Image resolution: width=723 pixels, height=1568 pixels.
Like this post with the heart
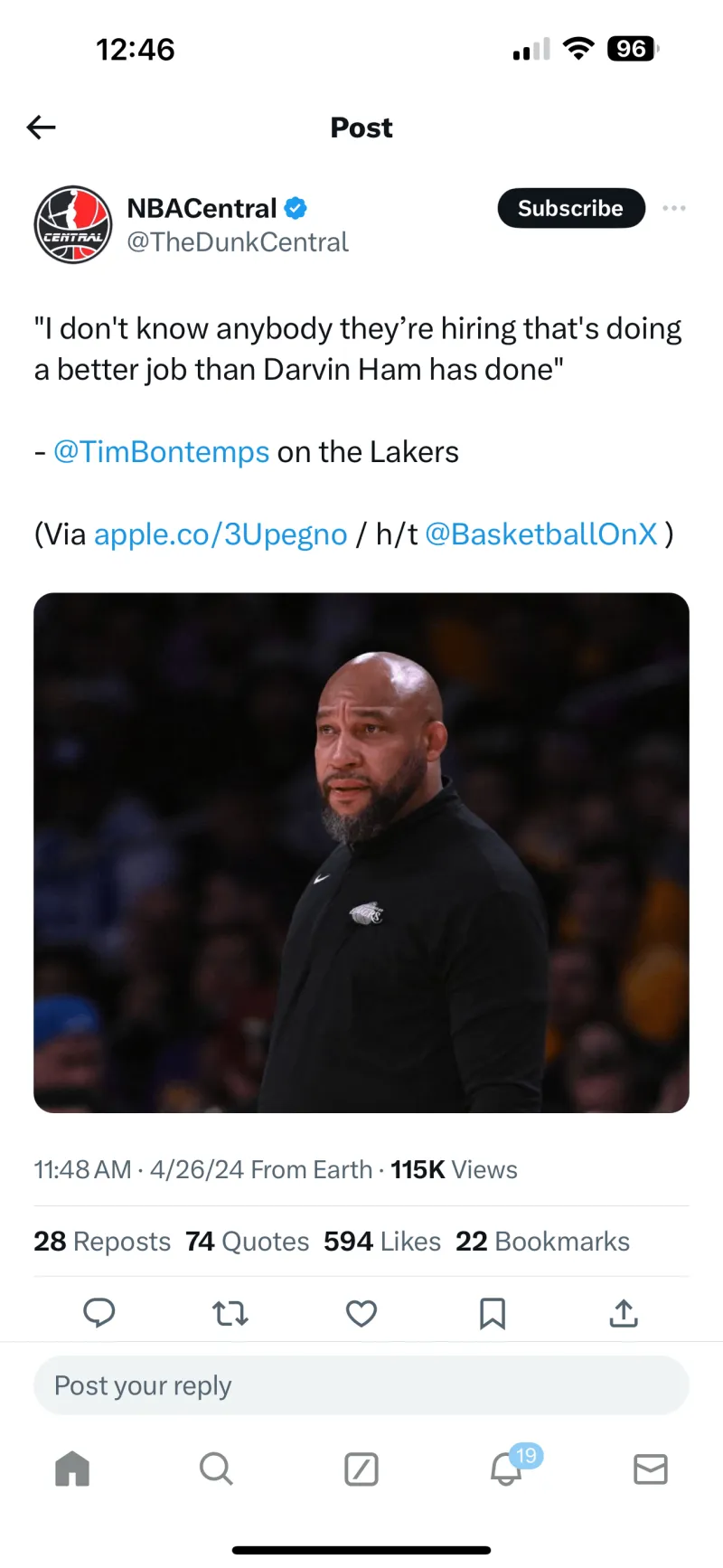361,1313
